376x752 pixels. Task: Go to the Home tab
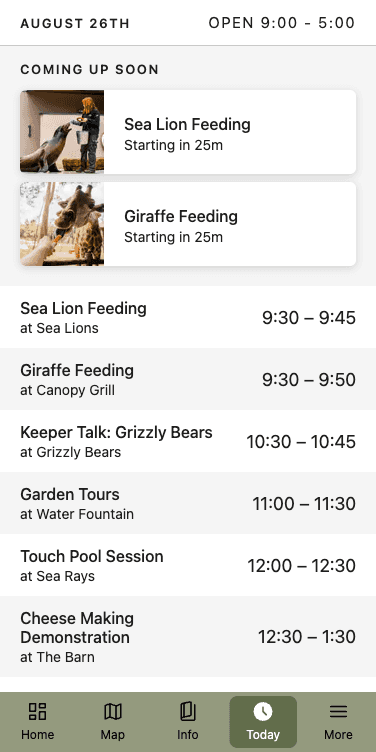point(37,722)
